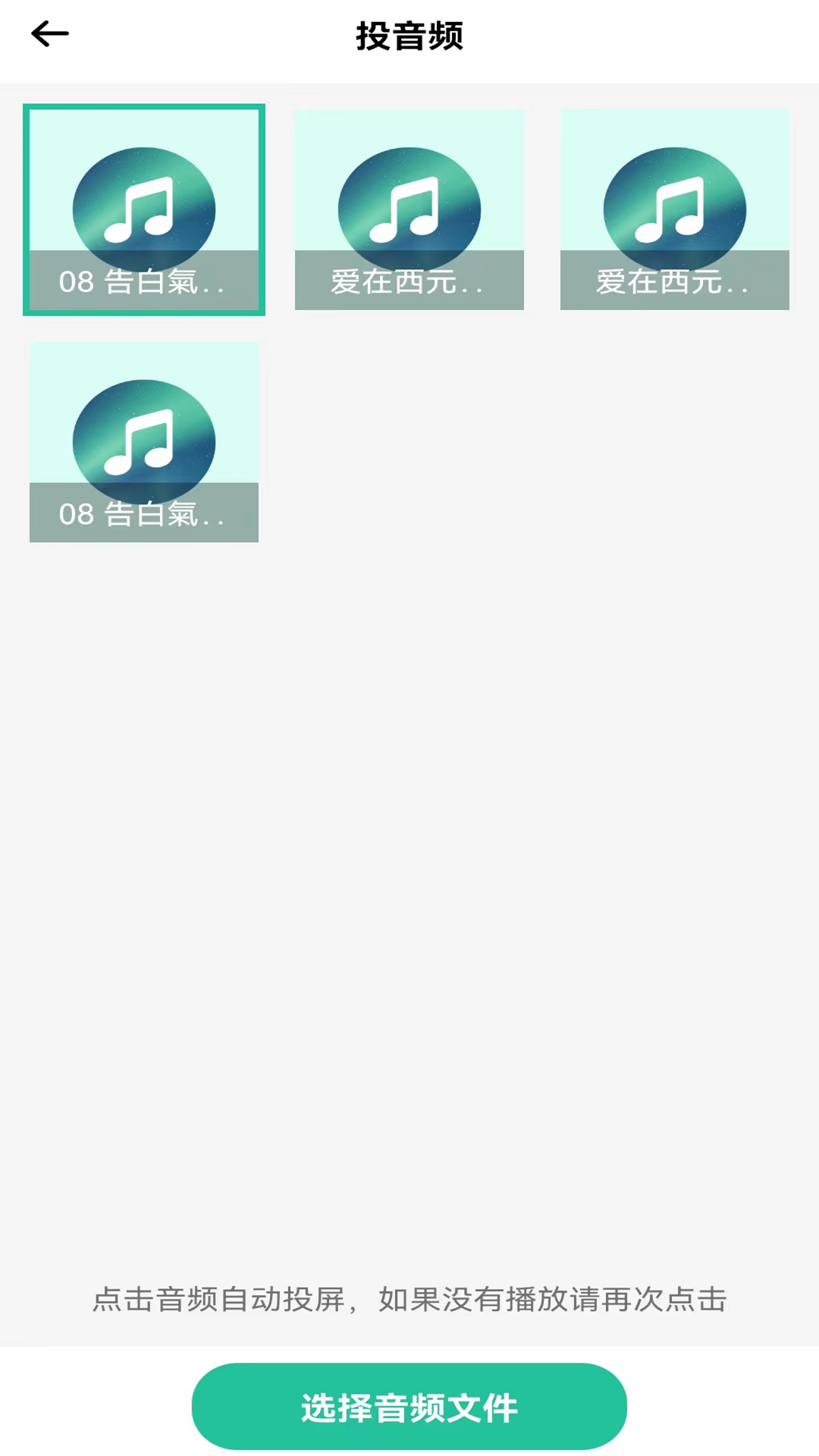Click the hint text about auto casting
819x1456 pixels.
409,1300
